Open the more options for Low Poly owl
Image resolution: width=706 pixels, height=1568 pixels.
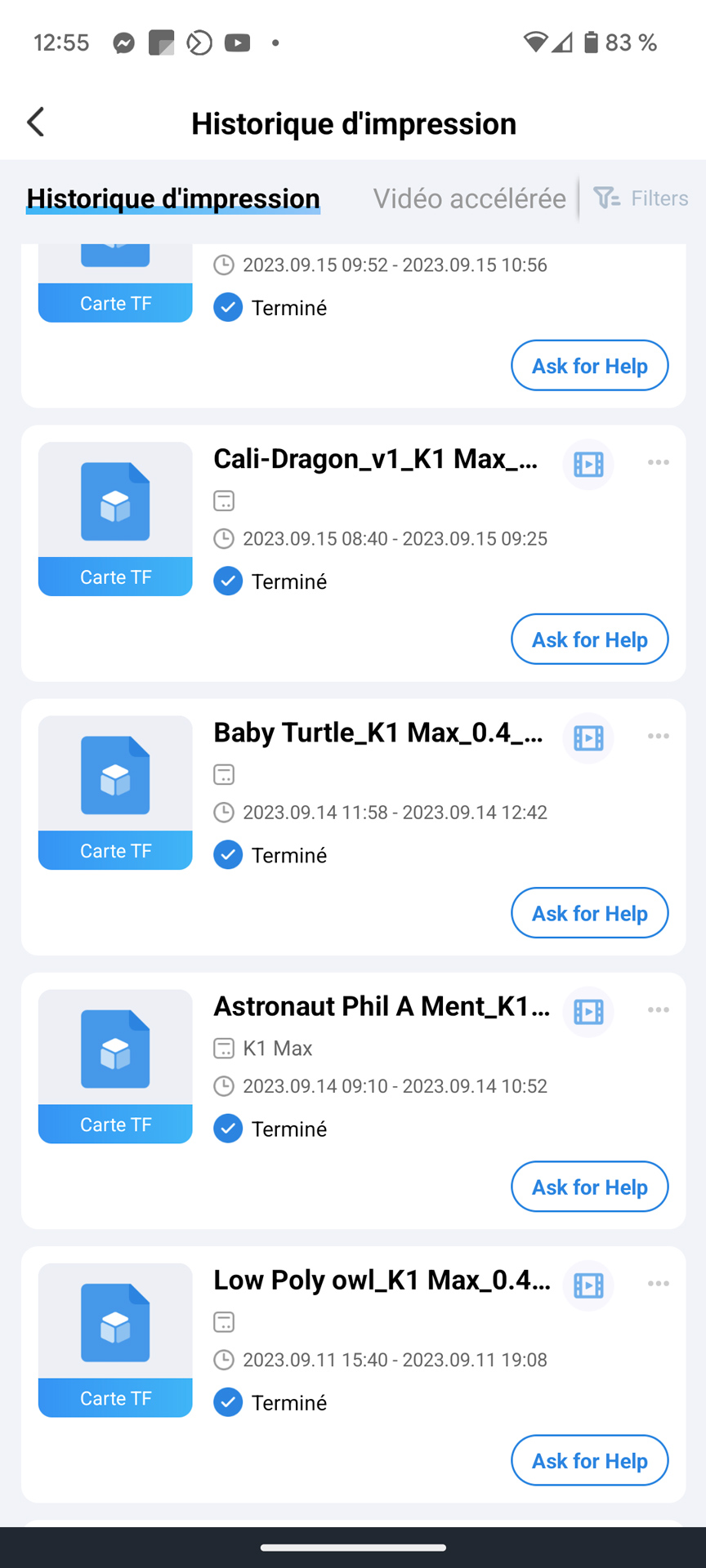point(659,1283)
